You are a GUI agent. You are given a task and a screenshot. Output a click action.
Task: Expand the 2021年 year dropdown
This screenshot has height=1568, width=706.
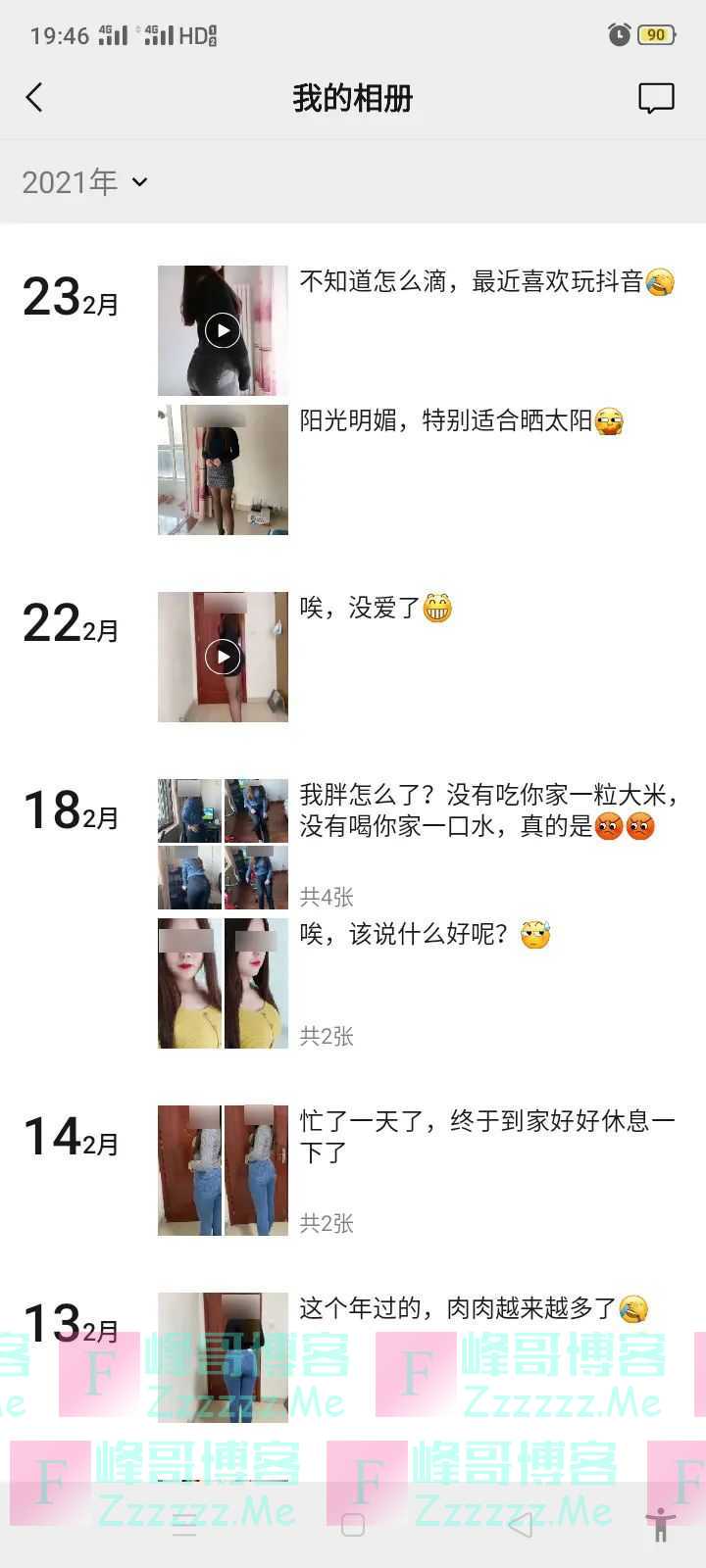click(84, 182)
